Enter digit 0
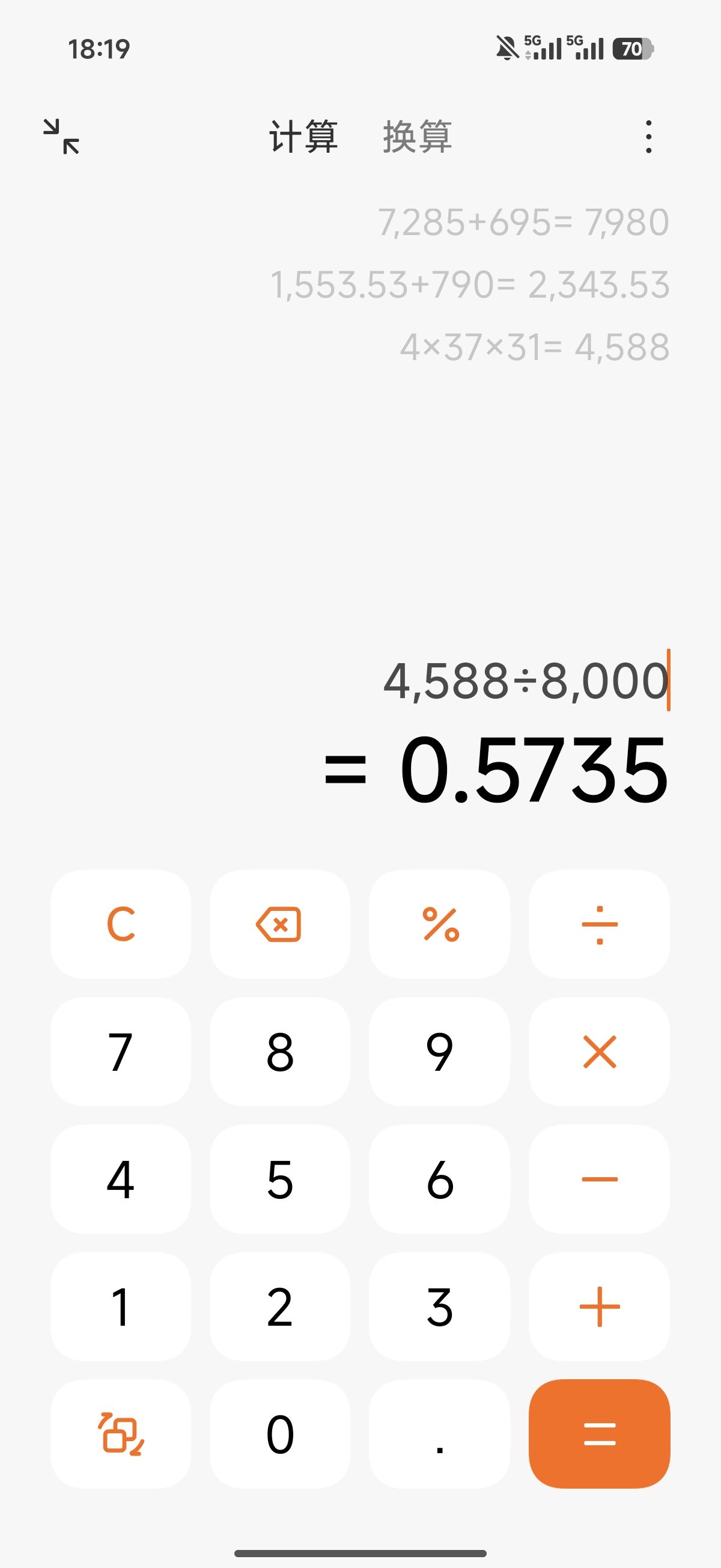 280,1434
